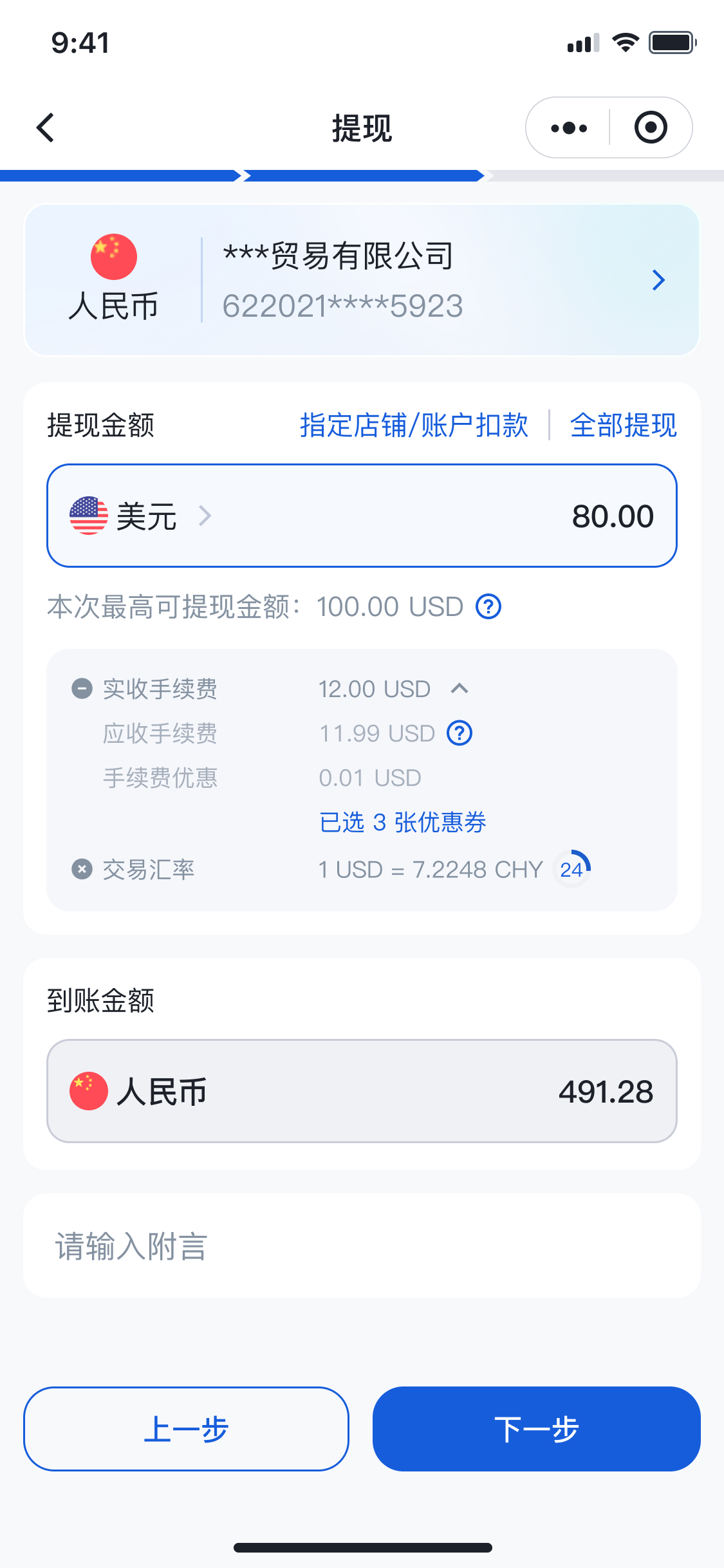Open the 人民币 bank account card
This screenshot has height=1568, width=724.
(x=362, y=280)
